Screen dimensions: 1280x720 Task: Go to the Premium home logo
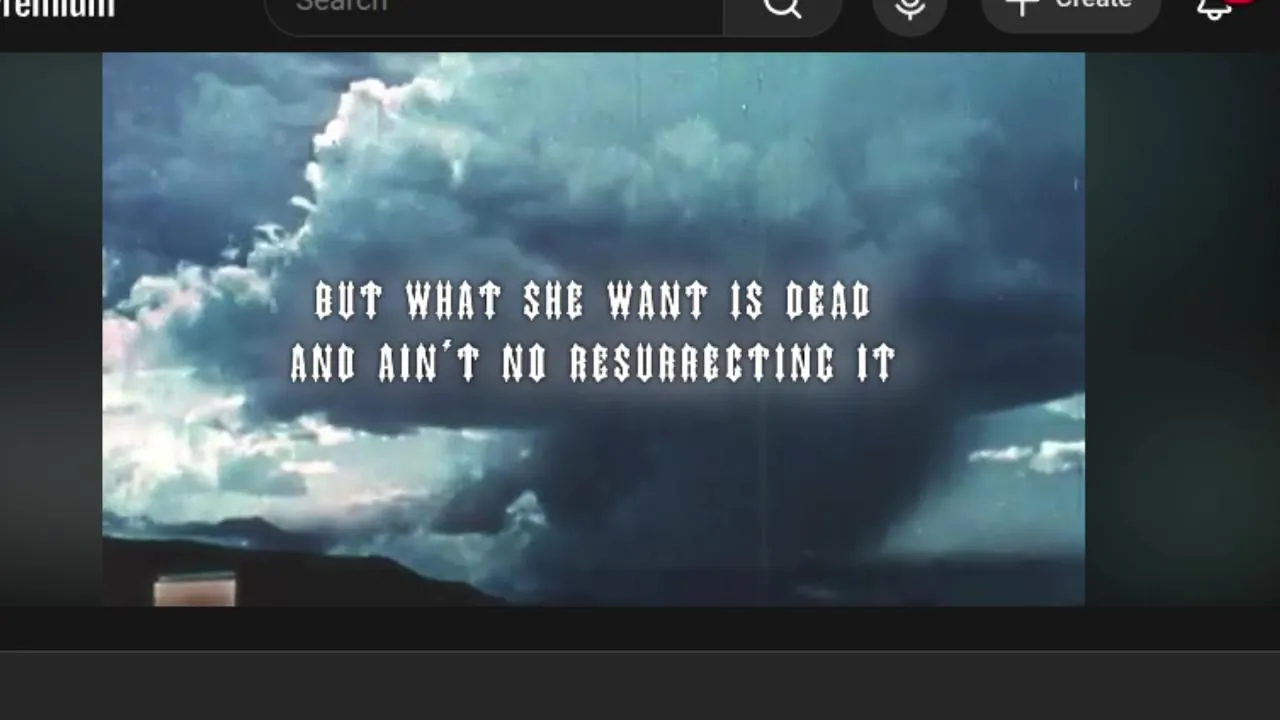click(x=57, y=8)
